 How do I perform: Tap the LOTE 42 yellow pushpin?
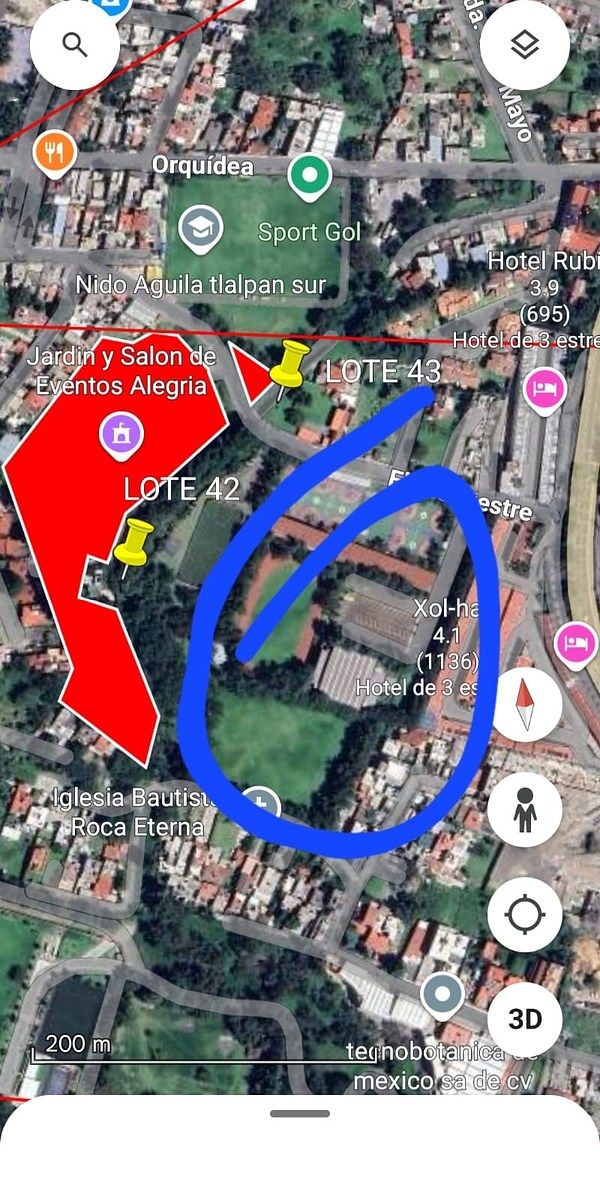[x=133, y=544]
